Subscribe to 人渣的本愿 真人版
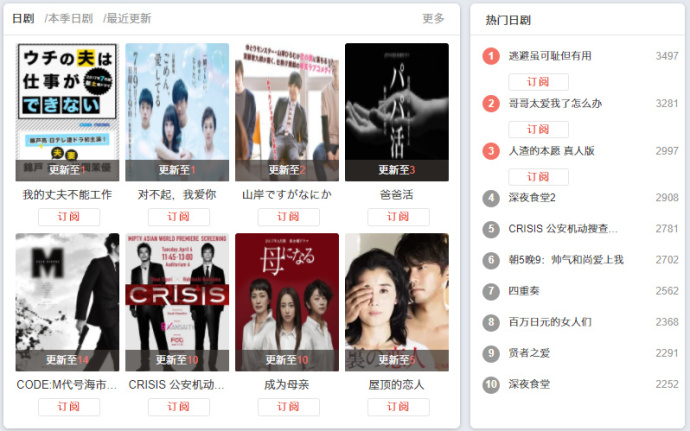This screenshot has width=690, height=431. pos(538,177)
